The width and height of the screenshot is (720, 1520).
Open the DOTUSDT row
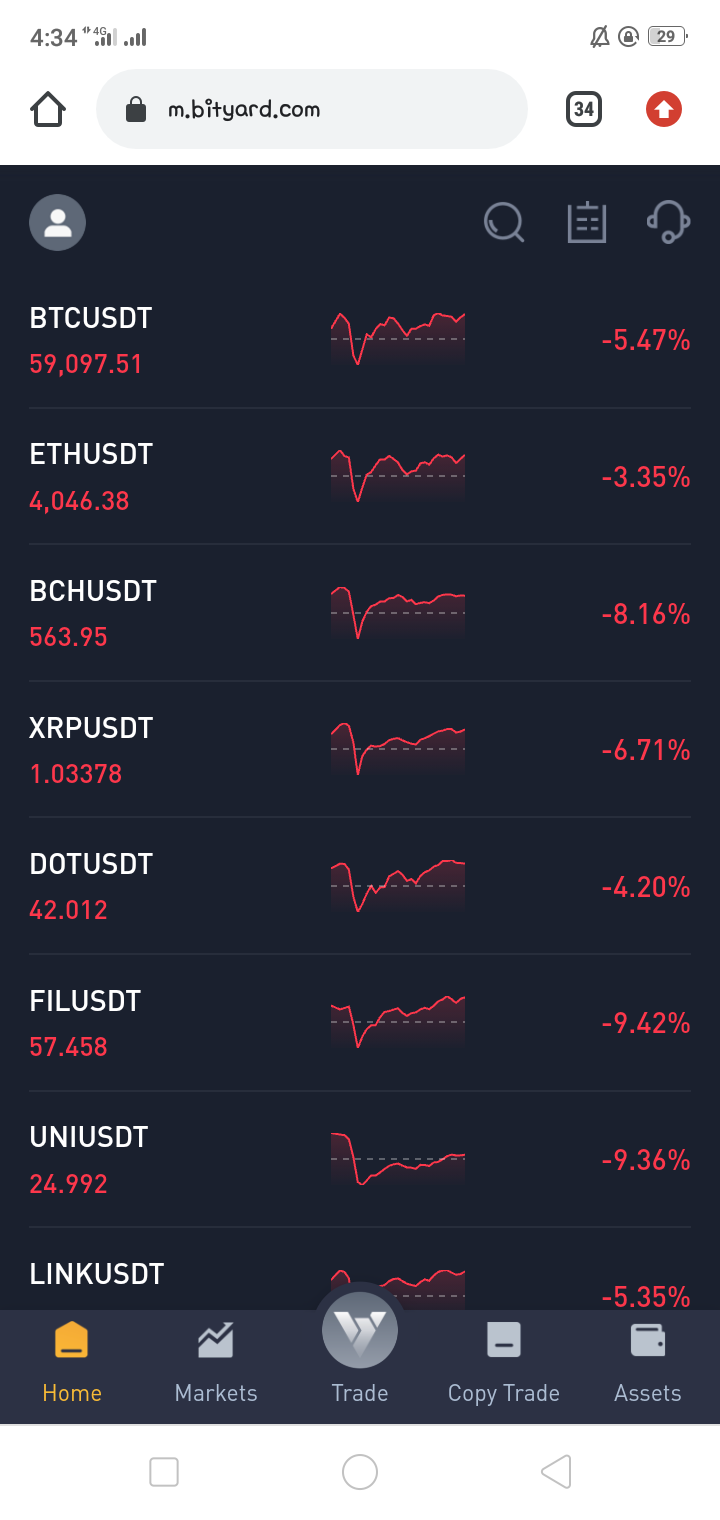click(360, 886)
